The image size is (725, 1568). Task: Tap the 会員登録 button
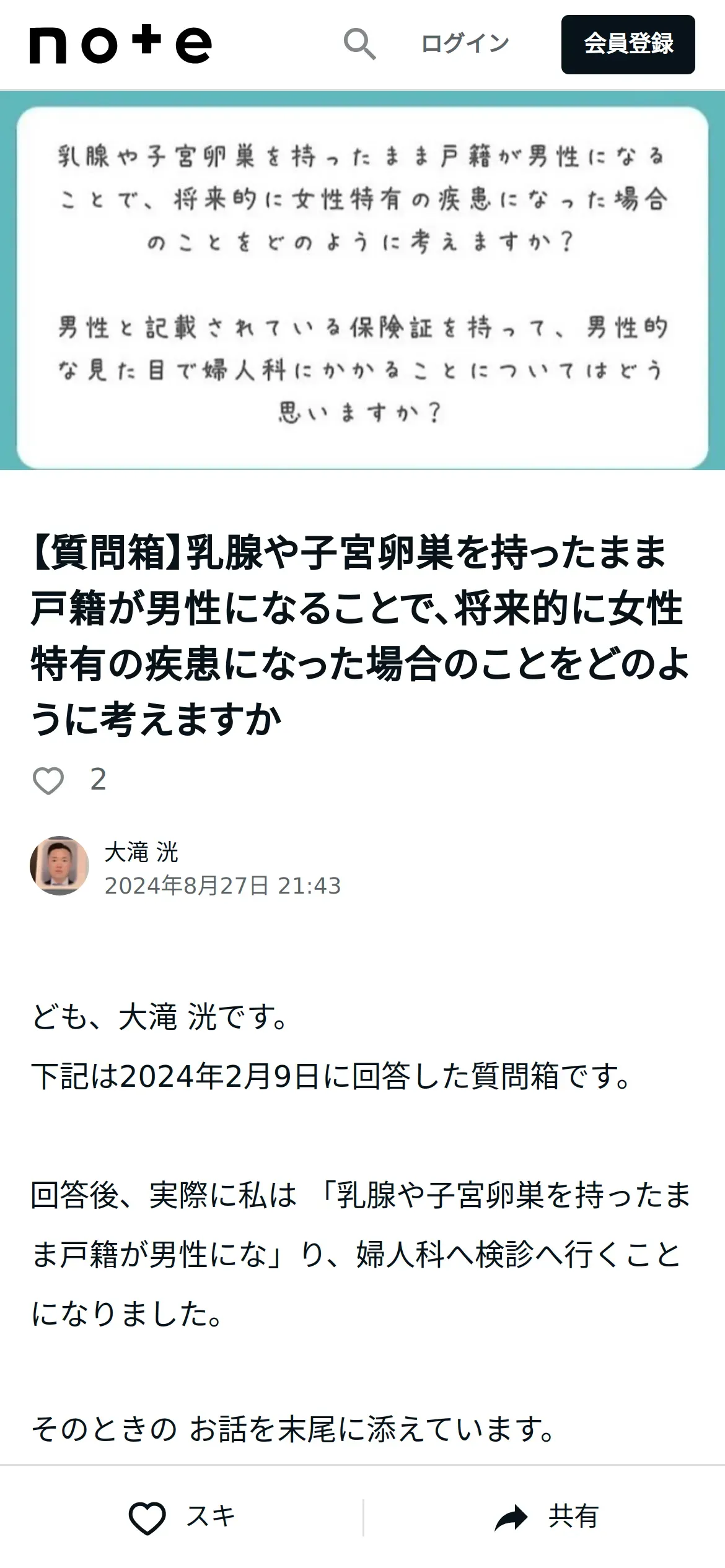pos(628,45)
